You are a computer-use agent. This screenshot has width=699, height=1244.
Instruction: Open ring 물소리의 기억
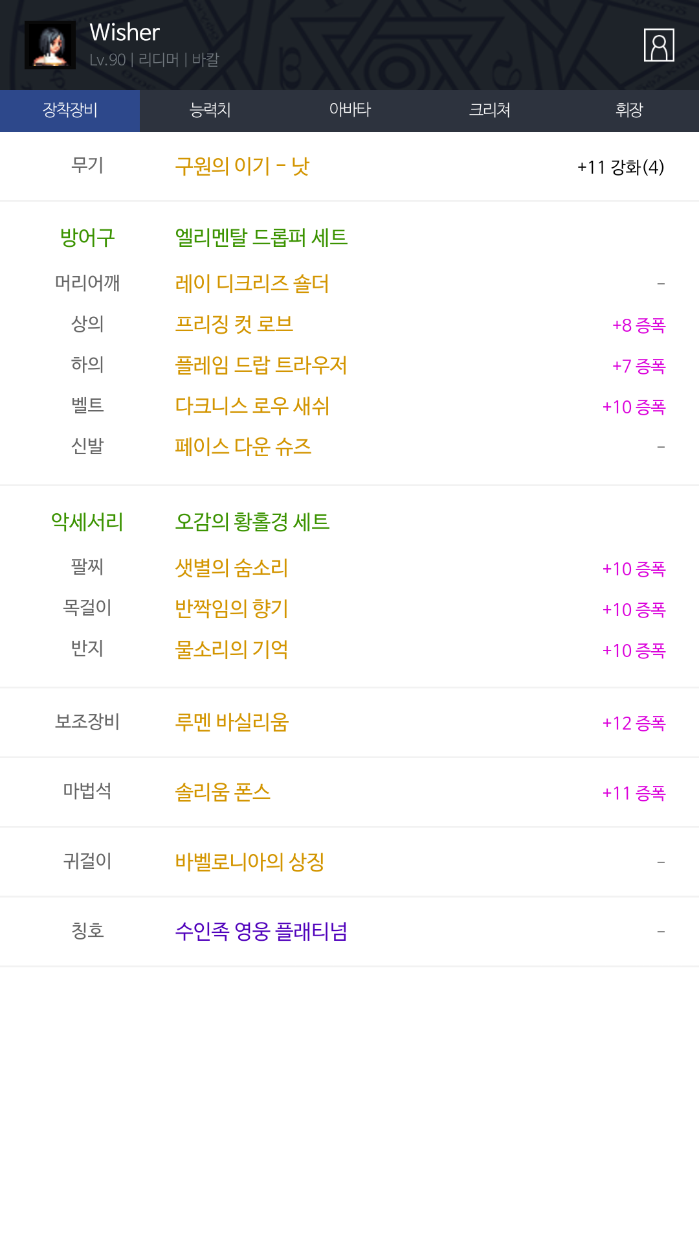pos(232,650)
